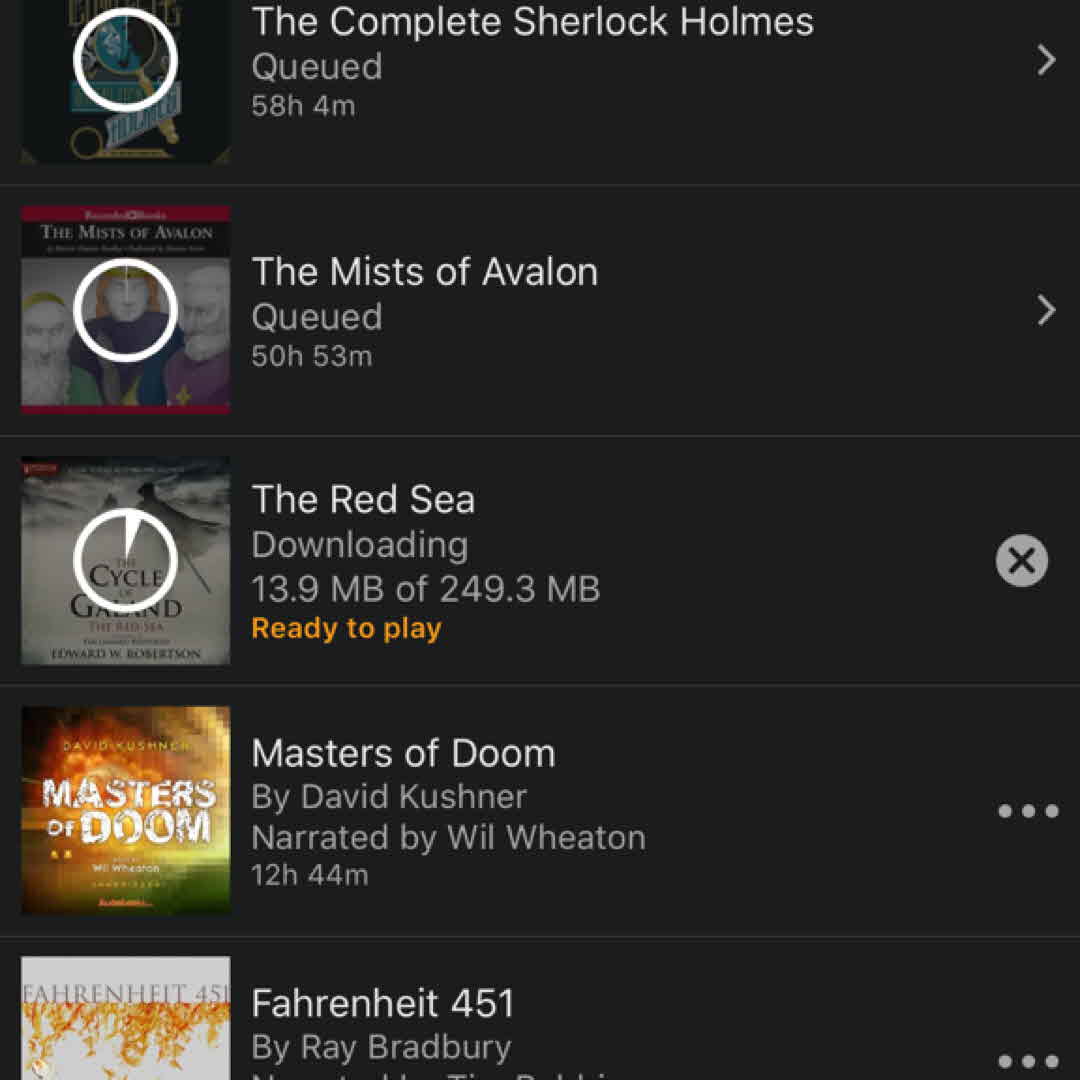The image size is (1080, 1080).
Task: Cancel The Red Sea download
Action: tap(1021, 560)
